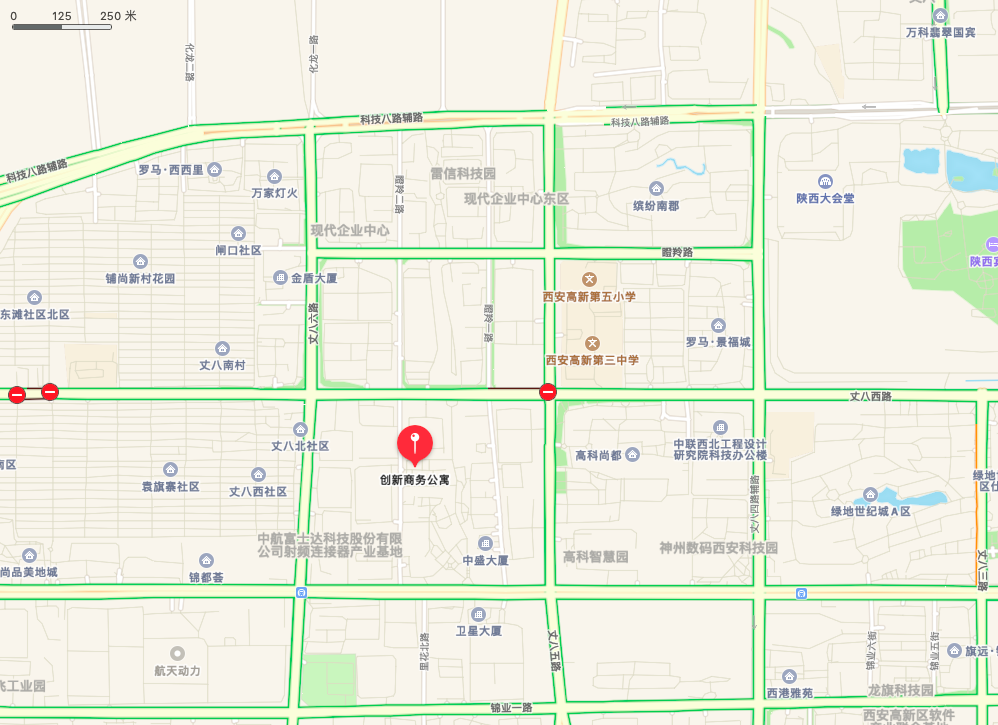Select the 陕西大会堂 landmark marker
This screenshot has height=725, width=998.
pyautogui.click(x=825, y=181)
